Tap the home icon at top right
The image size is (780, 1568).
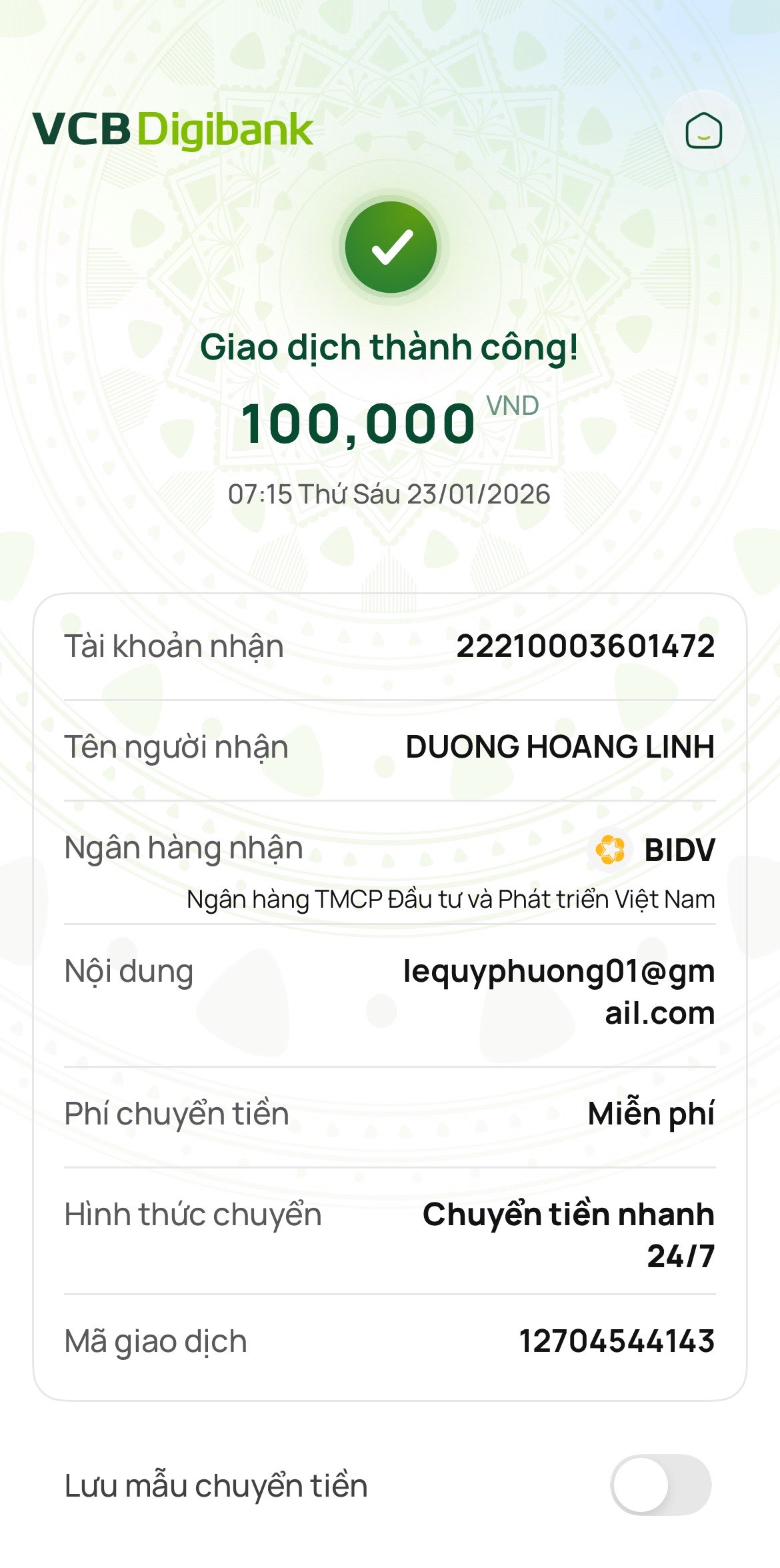click(x=703, y=131)
